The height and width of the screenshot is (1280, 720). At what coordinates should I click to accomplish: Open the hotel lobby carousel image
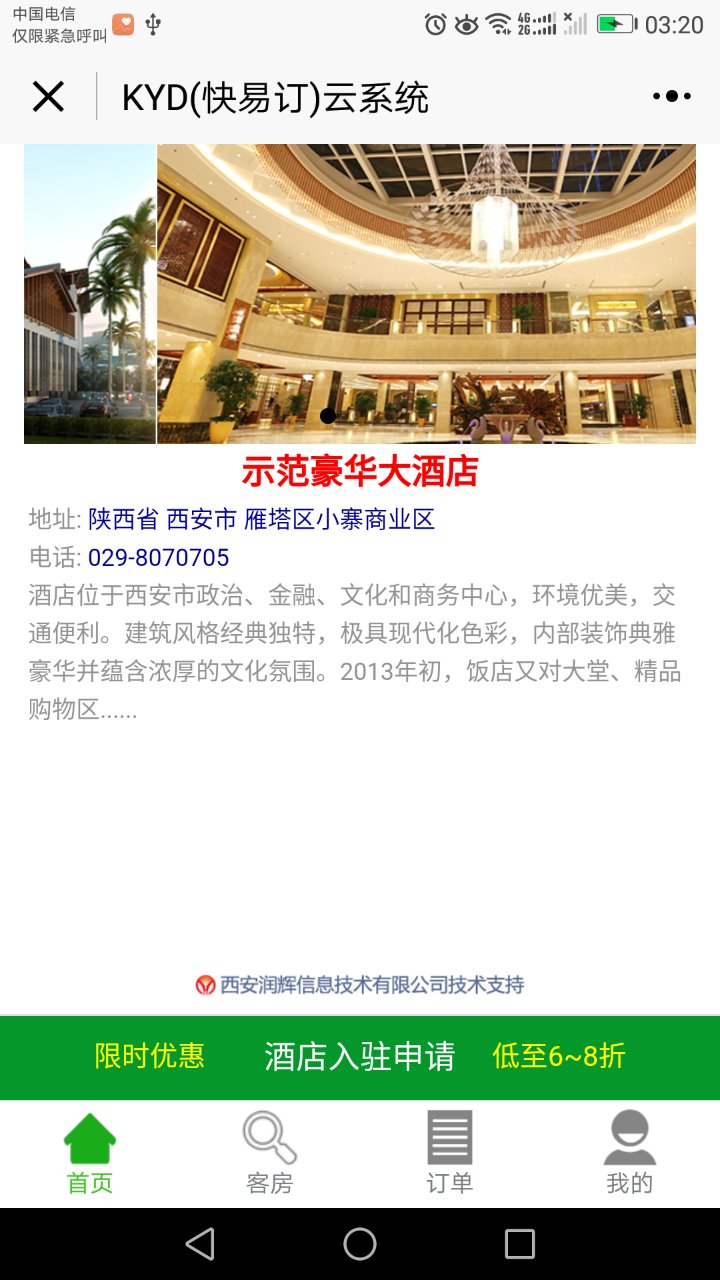(x=426, y=293)
